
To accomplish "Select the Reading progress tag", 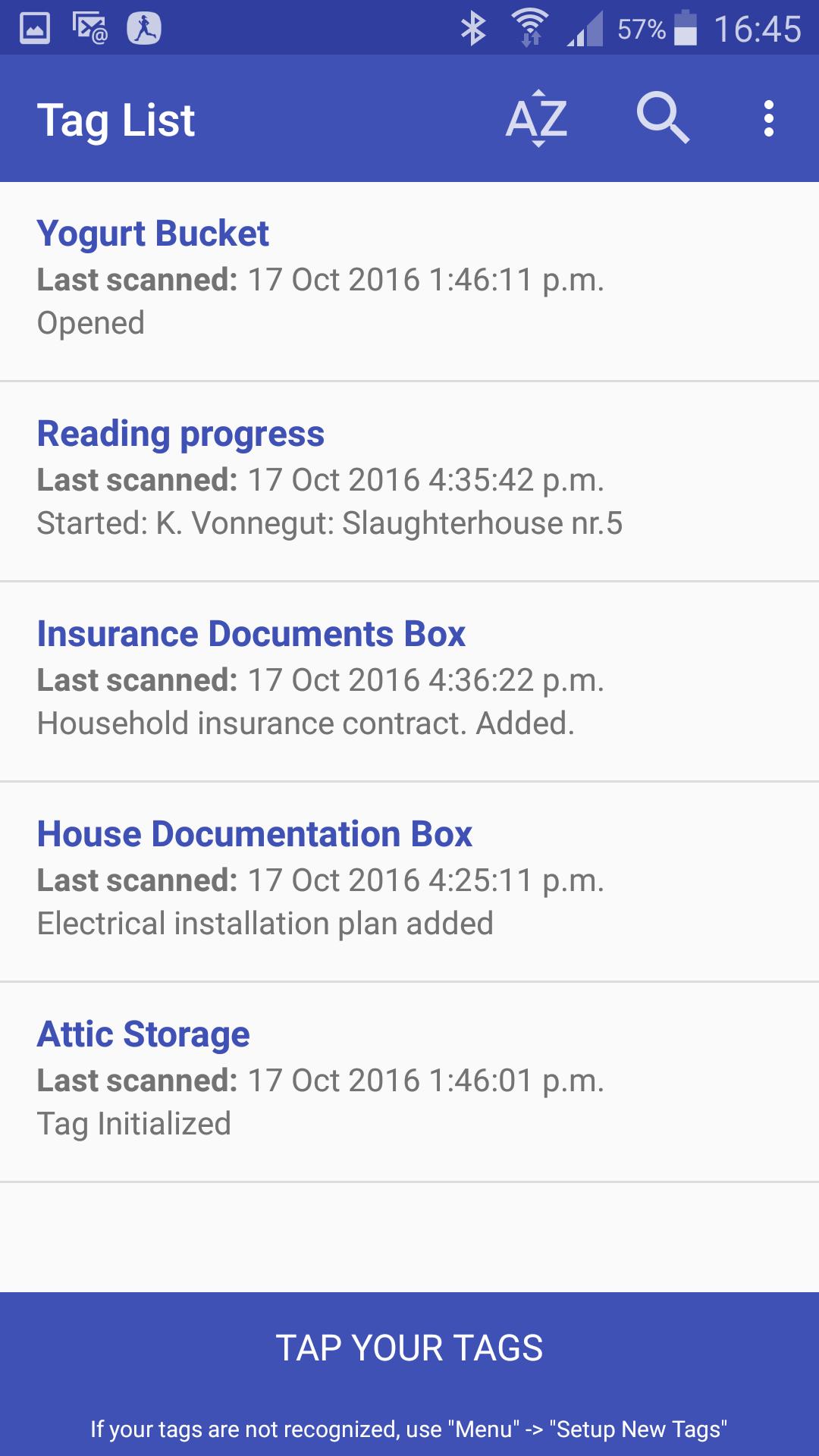I will [409, 479].
